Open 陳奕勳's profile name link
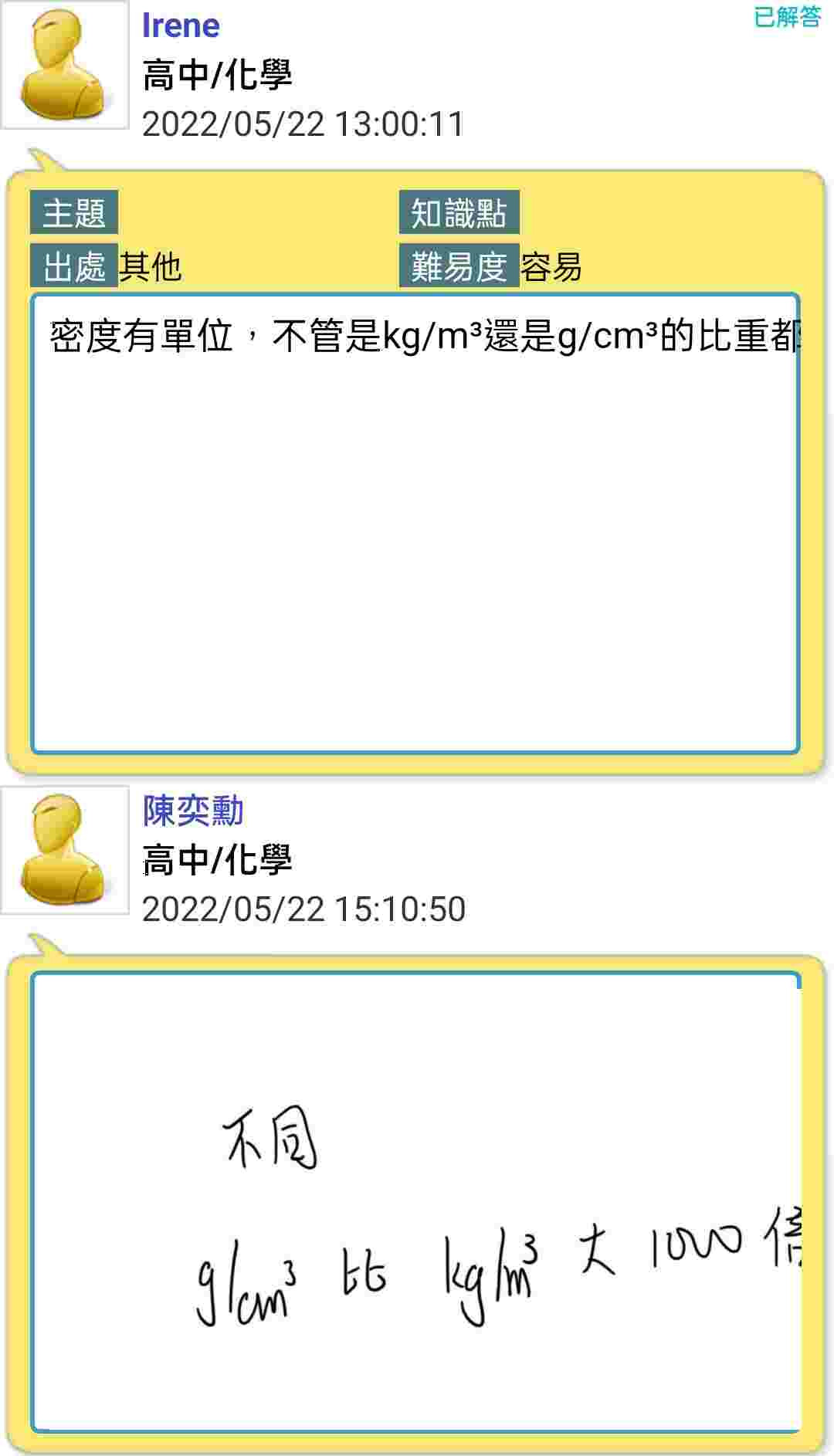 point(193,811)
